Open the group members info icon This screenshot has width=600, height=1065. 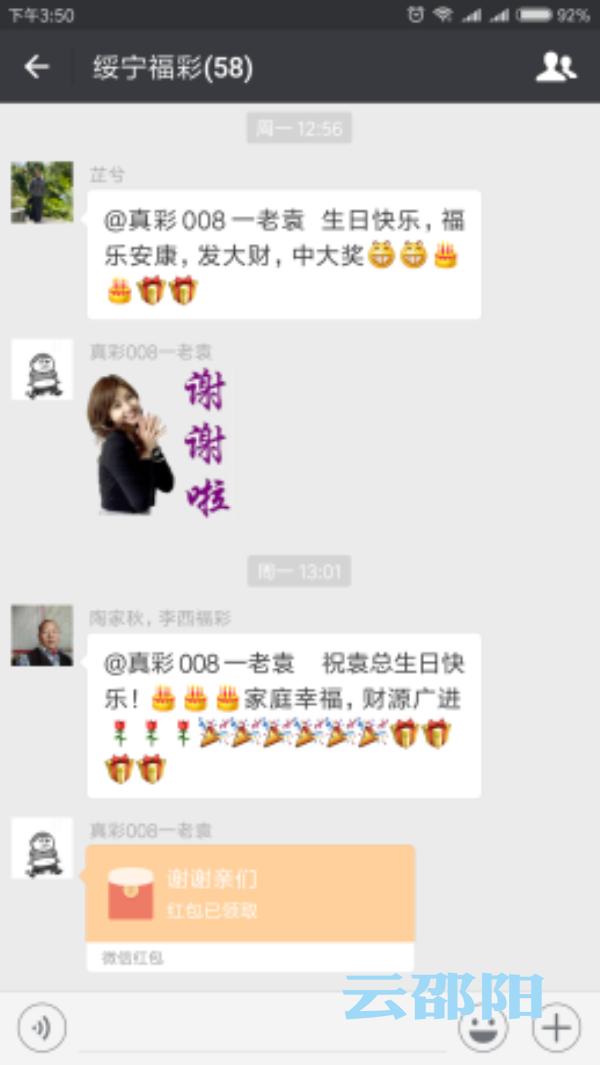(x=556, y=67)
